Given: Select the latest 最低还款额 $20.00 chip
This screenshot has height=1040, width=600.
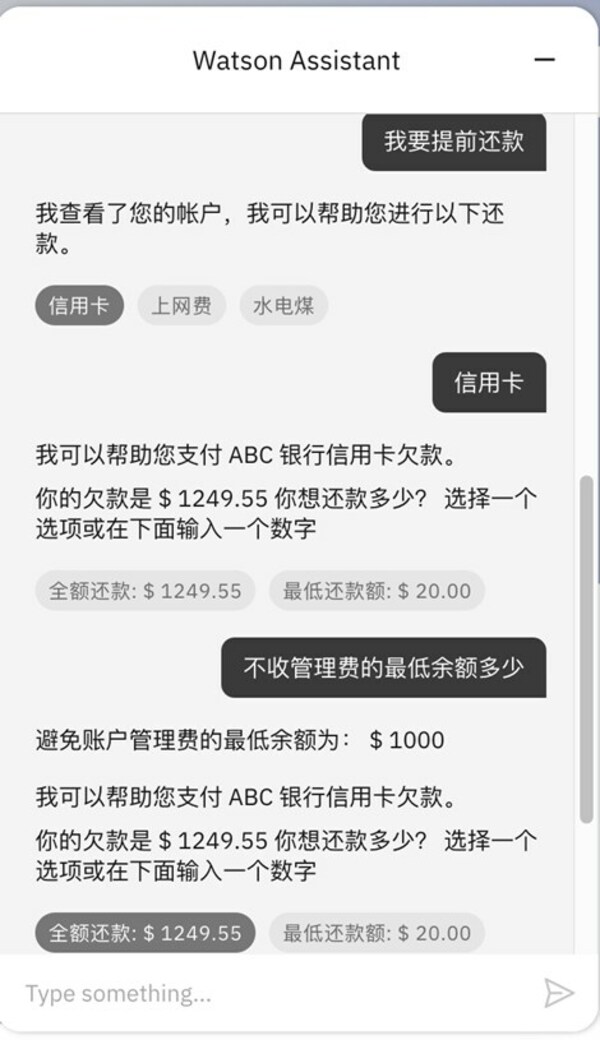Looking at the screenshot, I should click(376, 933).
